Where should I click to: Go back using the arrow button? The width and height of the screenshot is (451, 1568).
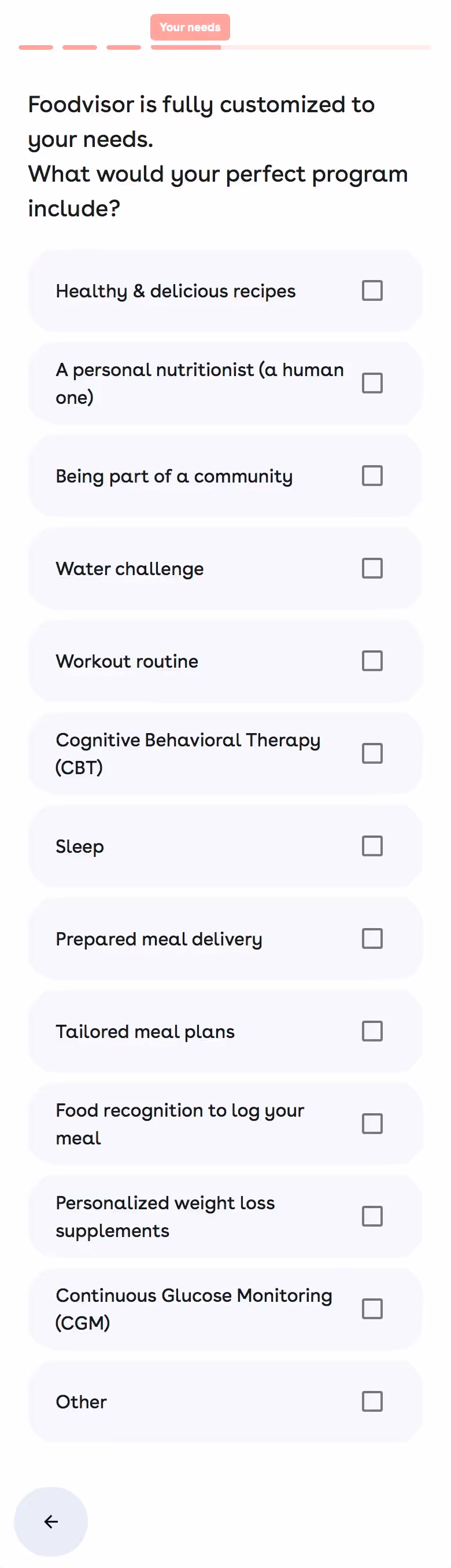(50, 1521)
